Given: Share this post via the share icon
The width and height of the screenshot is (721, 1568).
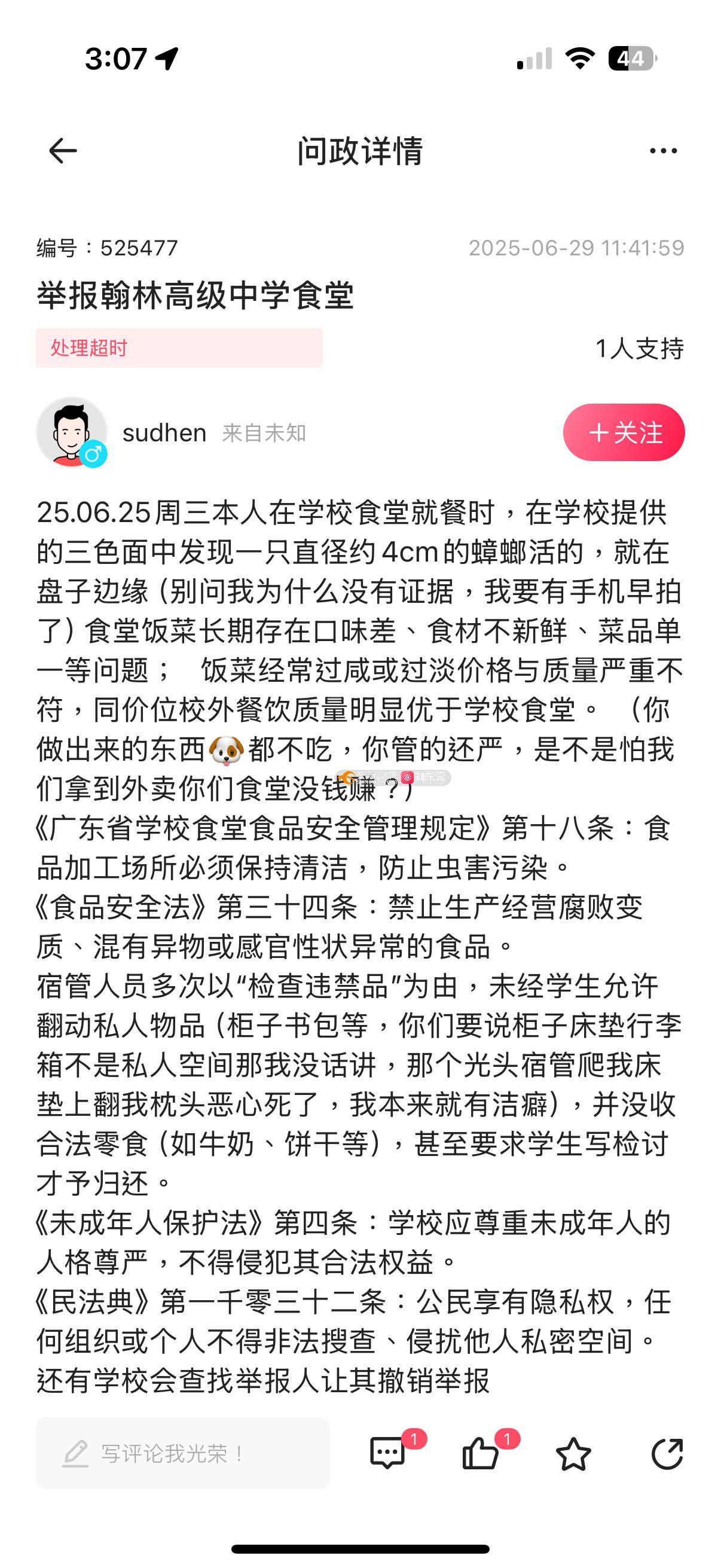Looking at the screenshot, I should pyautogui.click(x=667, y=1454).
